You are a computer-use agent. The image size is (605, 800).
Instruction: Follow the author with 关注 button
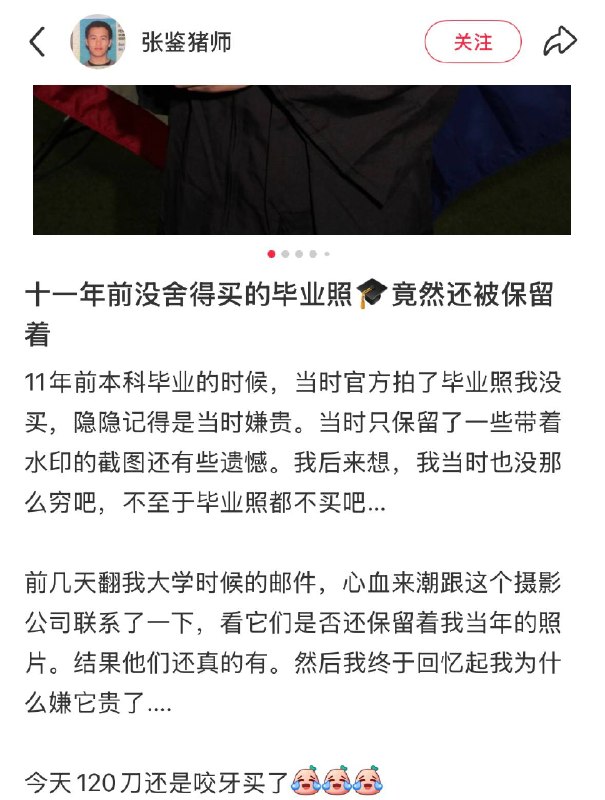473,42
